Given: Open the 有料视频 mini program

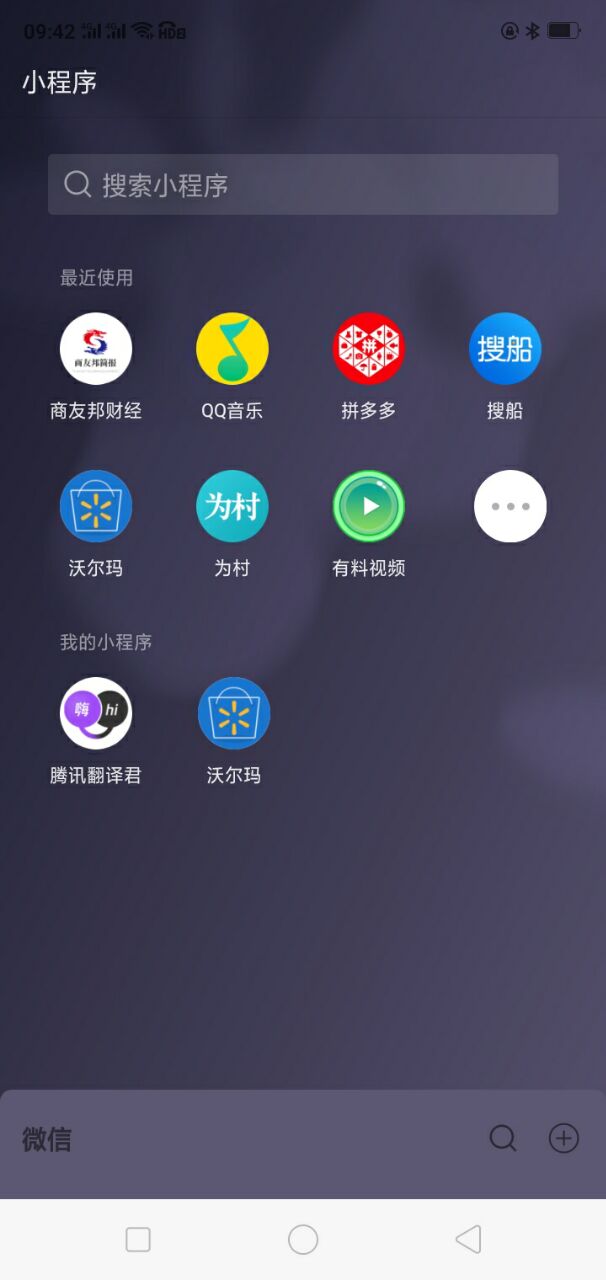Looking at the screenshot, I should pos(368,506).
